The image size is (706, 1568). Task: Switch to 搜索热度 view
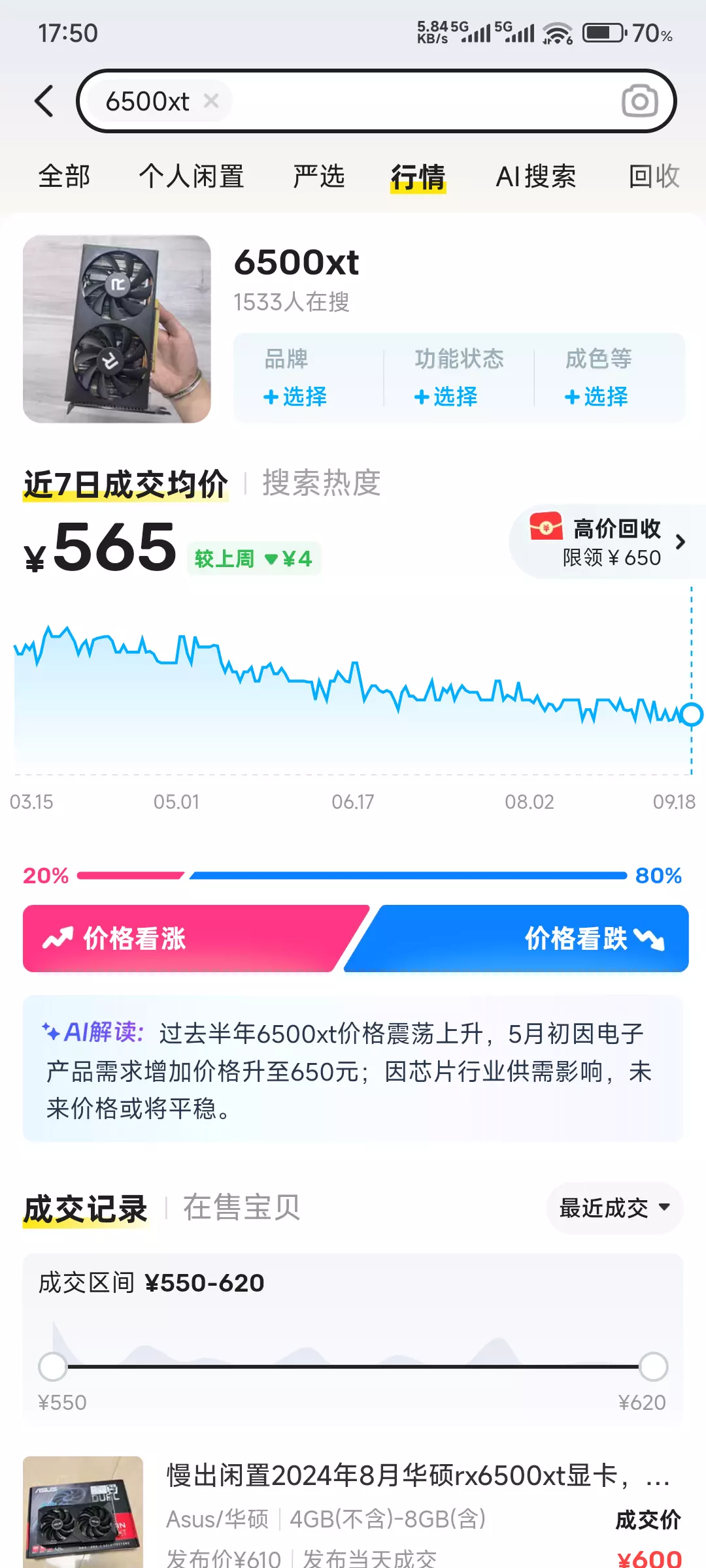point(321,482)
